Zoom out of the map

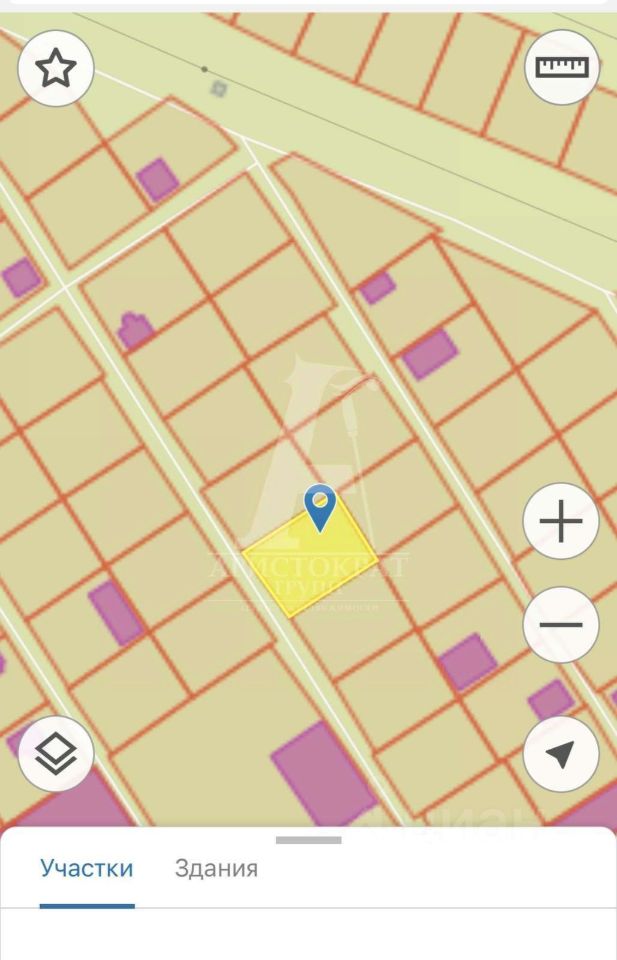(561, 625)
